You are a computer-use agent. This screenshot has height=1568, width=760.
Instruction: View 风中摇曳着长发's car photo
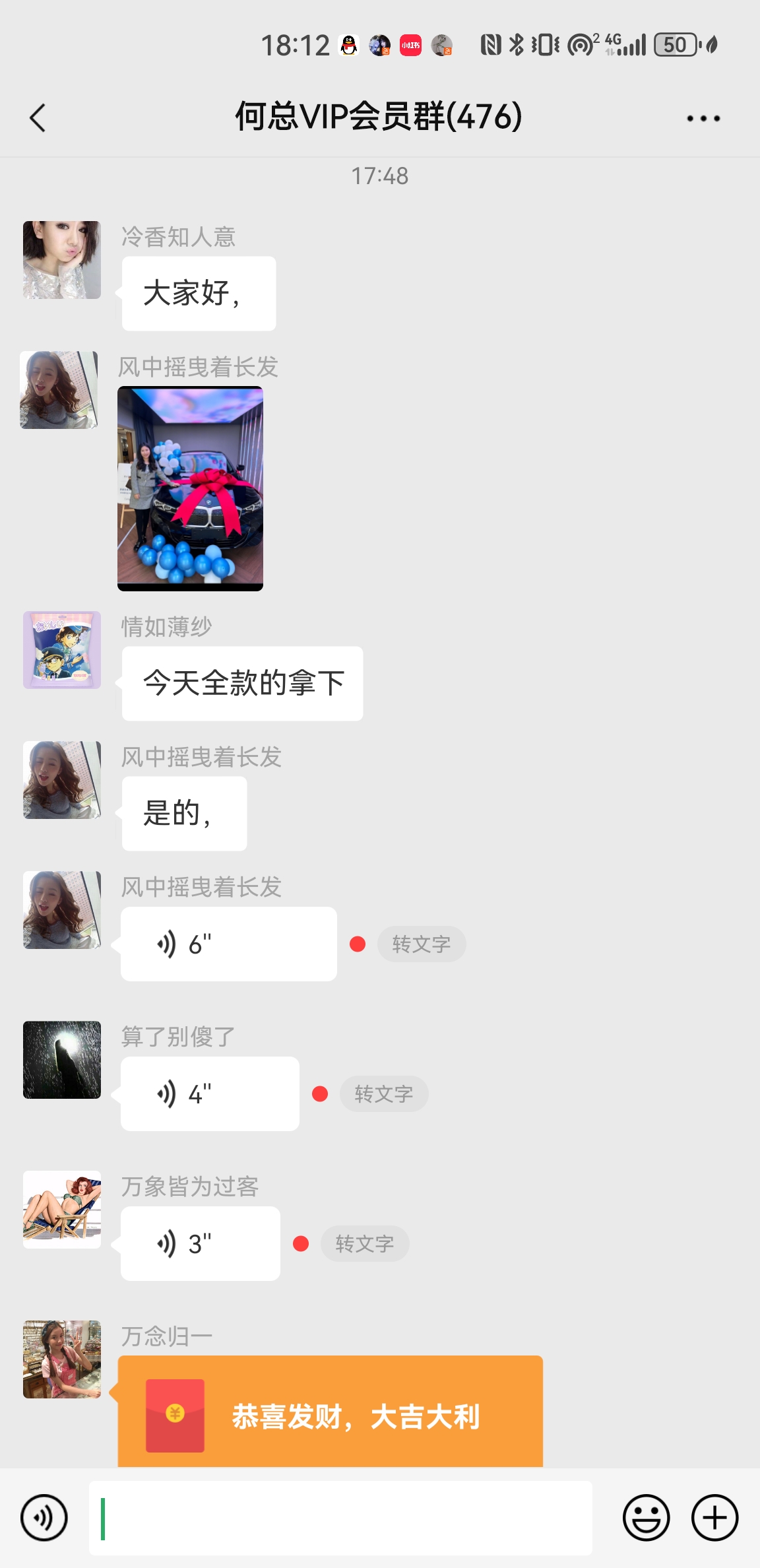pyautogui.click(x=191, y=490)
